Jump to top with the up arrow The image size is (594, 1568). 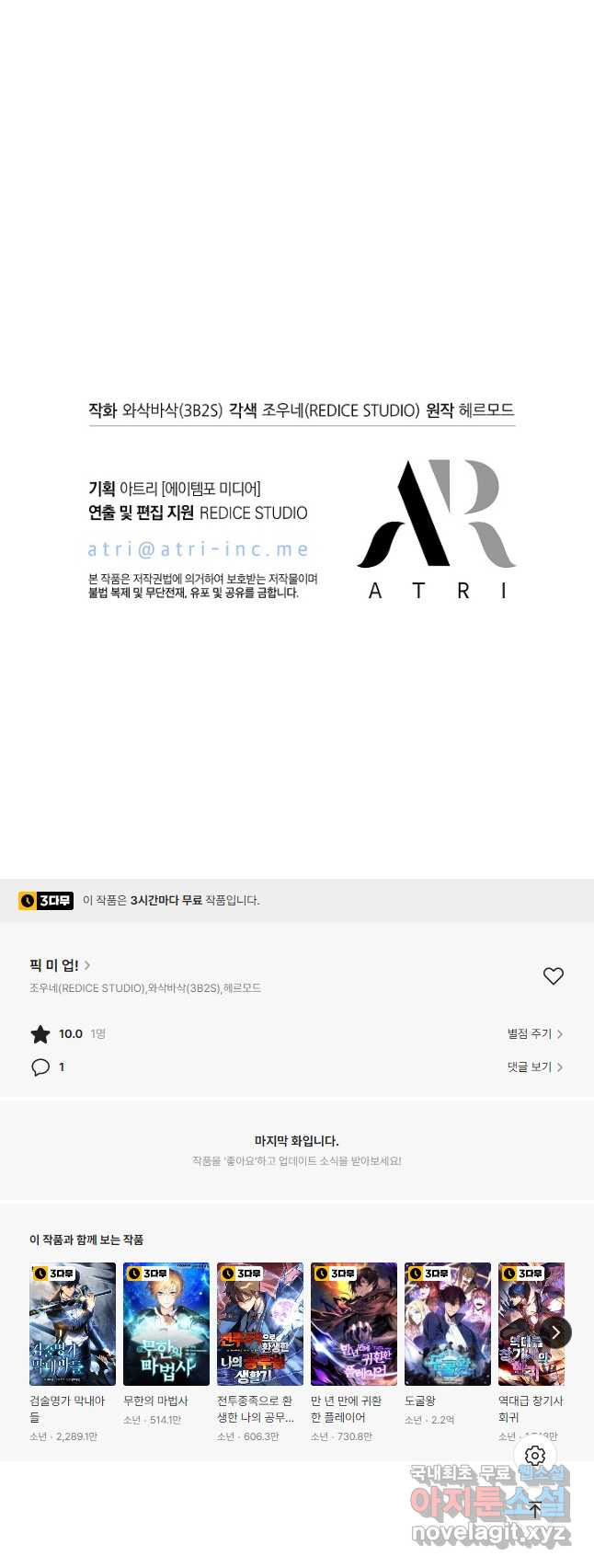coord(535,1509)
